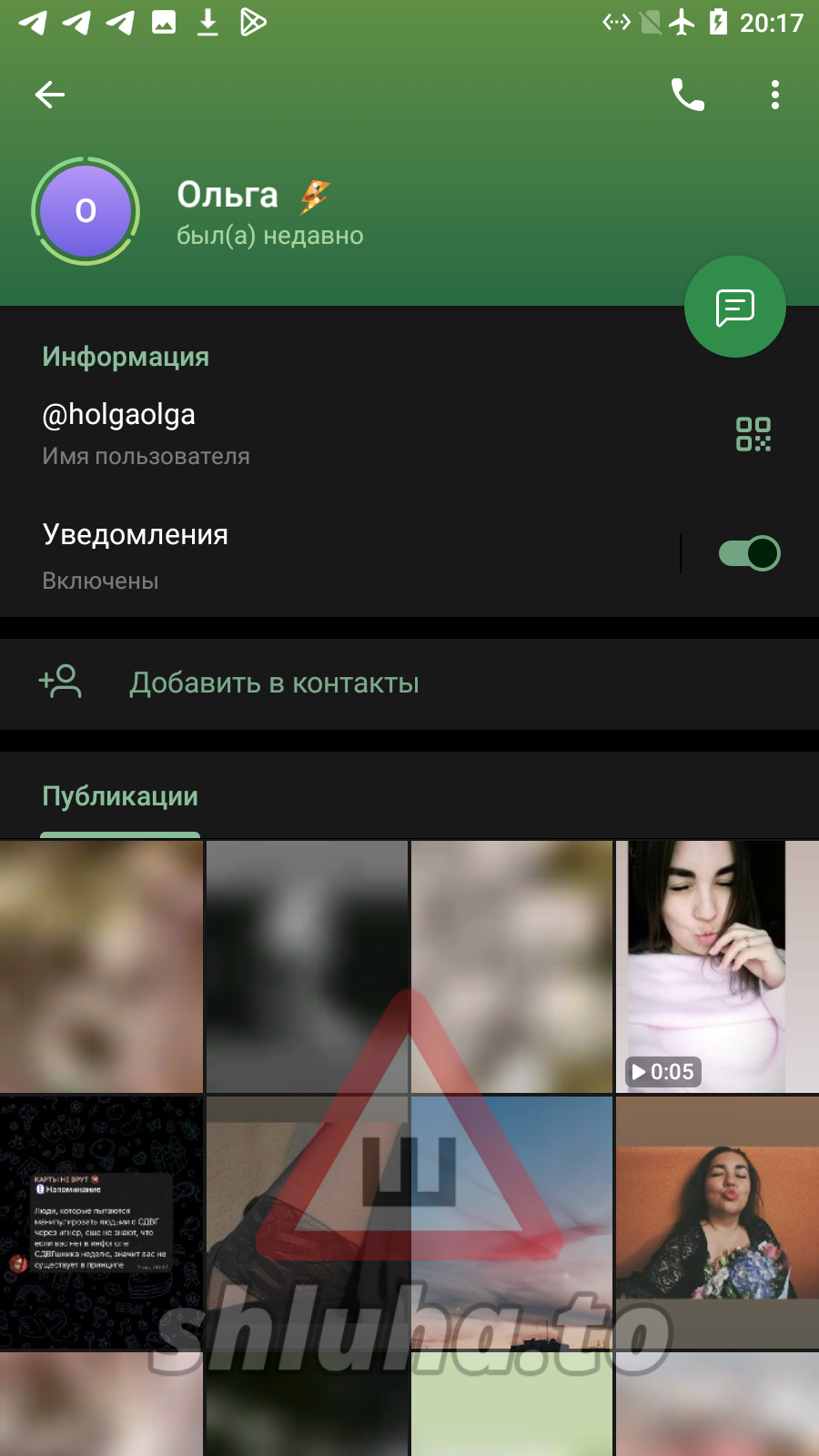Open the username QR code icon
This screenshot has height=1456, width=819.
pos(753,434)
